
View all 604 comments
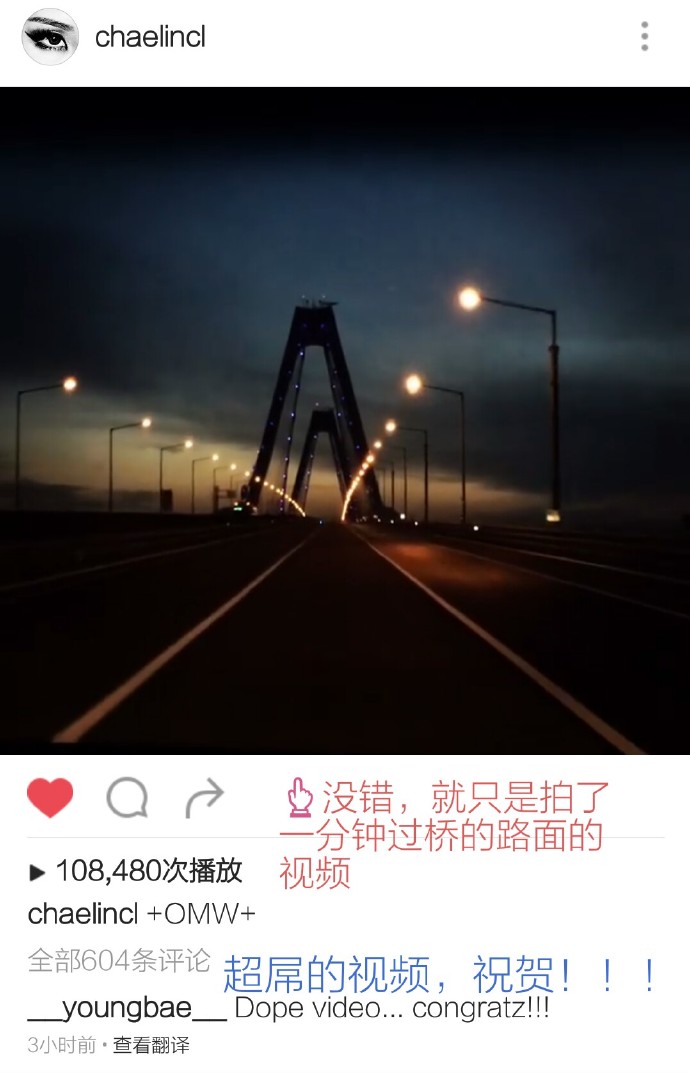click(x=118, y=960)
